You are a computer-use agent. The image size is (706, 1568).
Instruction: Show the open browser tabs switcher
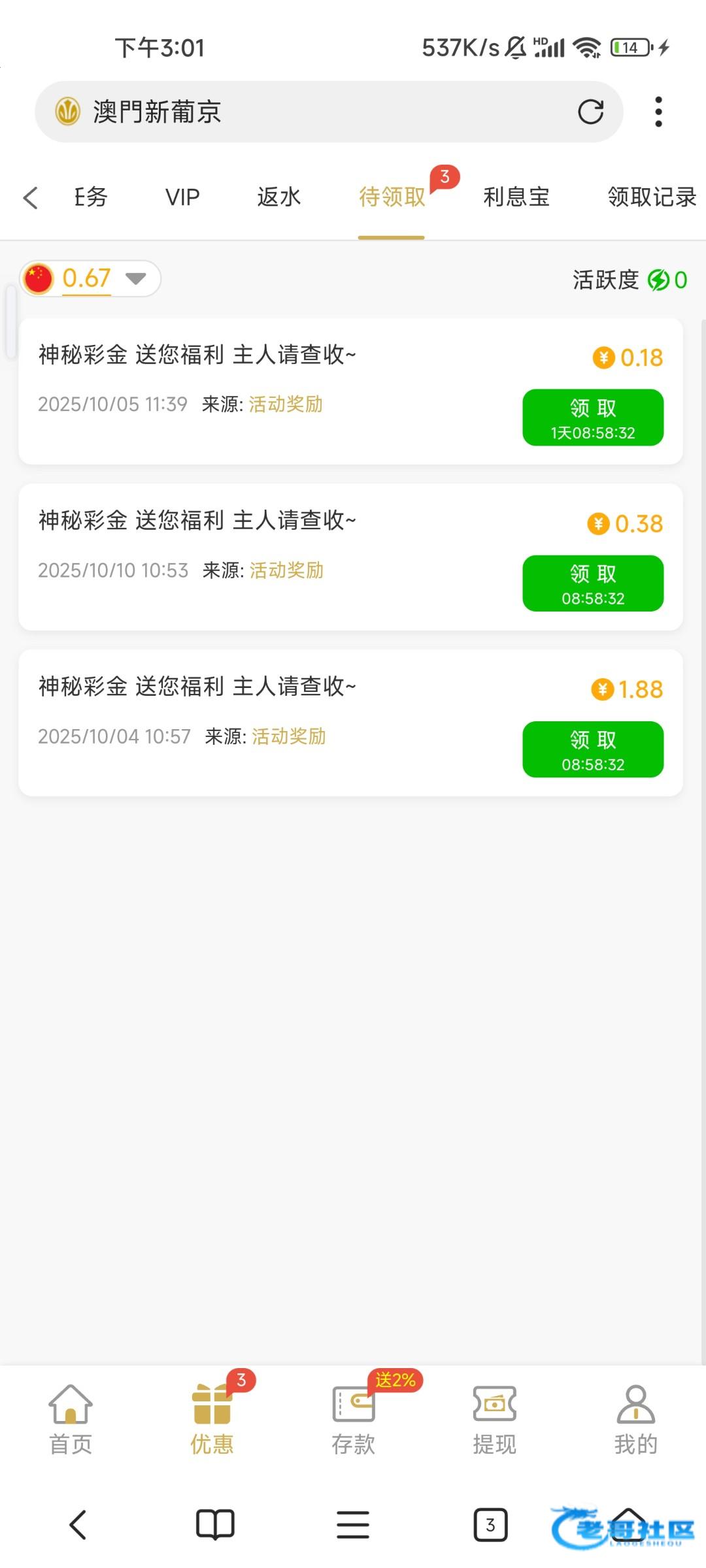(490, 1525)
